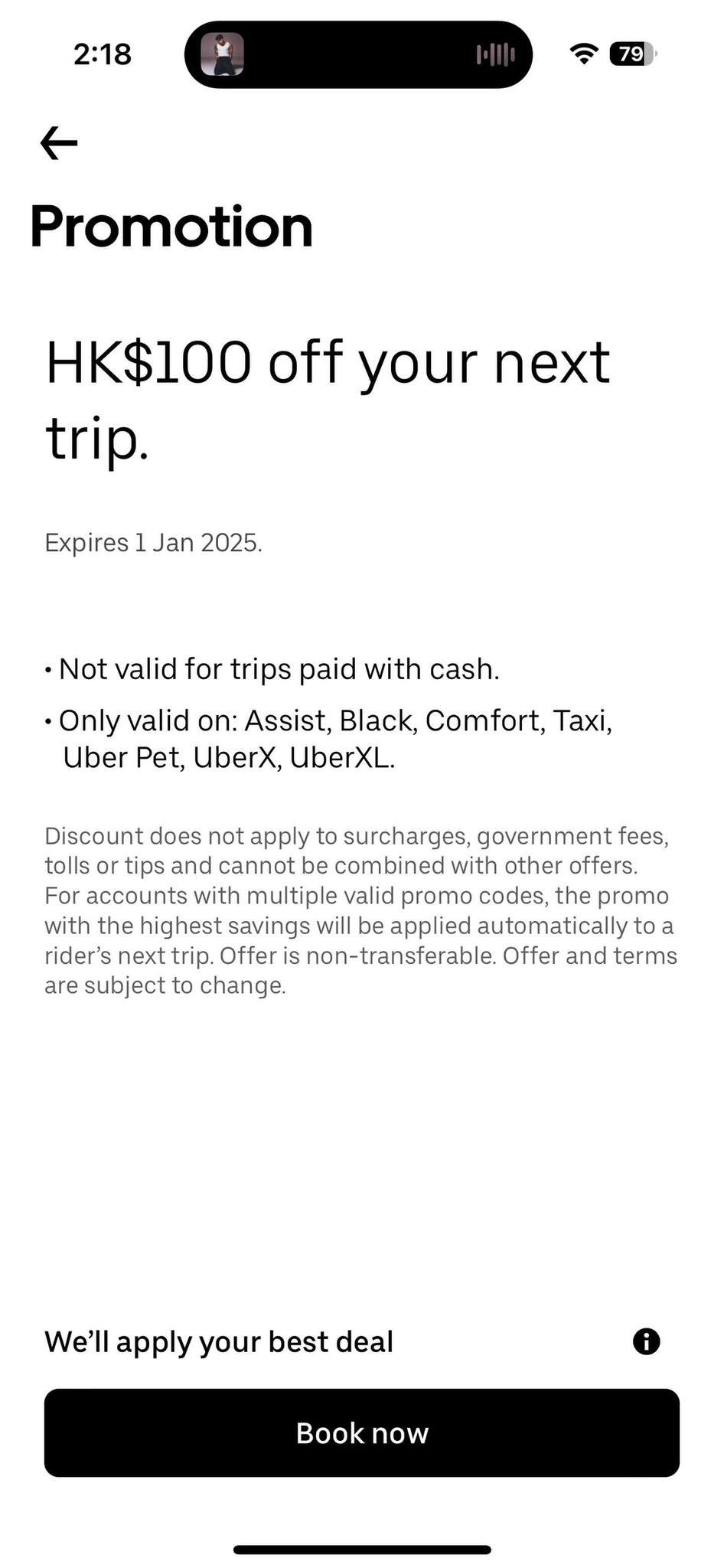The height and width of the screenshot is (1568, 724).
Task: Tap the valid ride types bullet point
Action: [329, 738]
